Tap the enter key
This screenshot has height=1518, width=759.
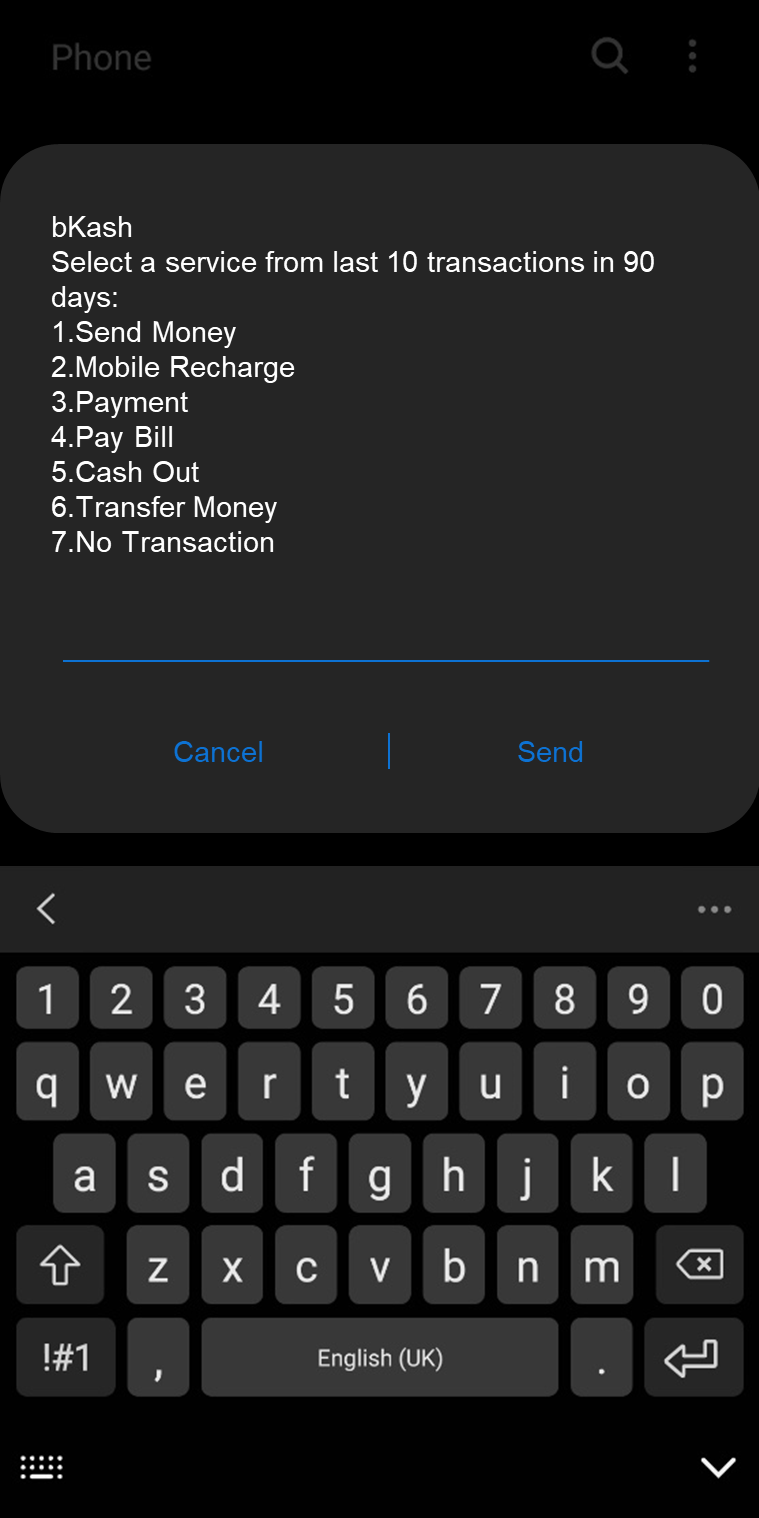click(692, 1357)
